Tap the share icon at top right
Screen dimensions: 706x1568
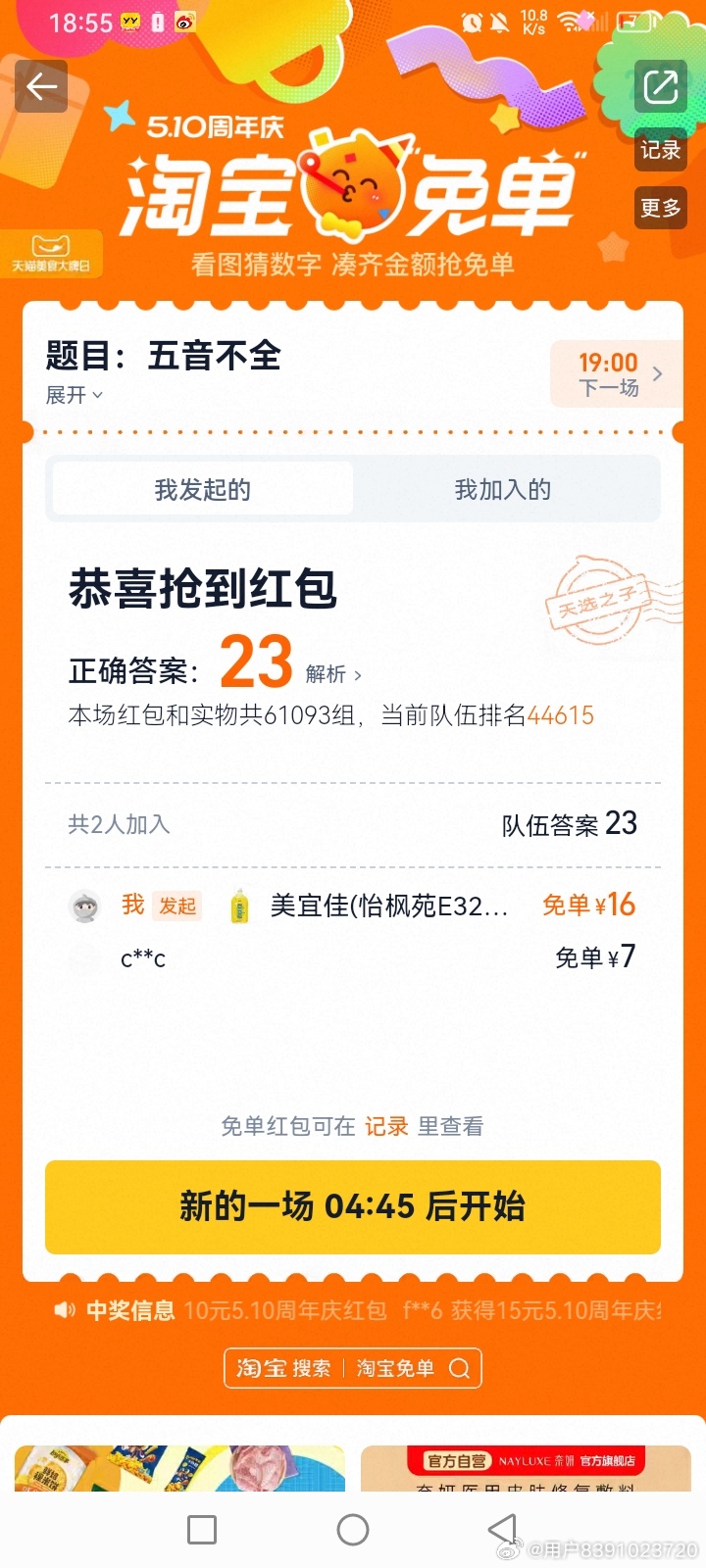(661, 86)
